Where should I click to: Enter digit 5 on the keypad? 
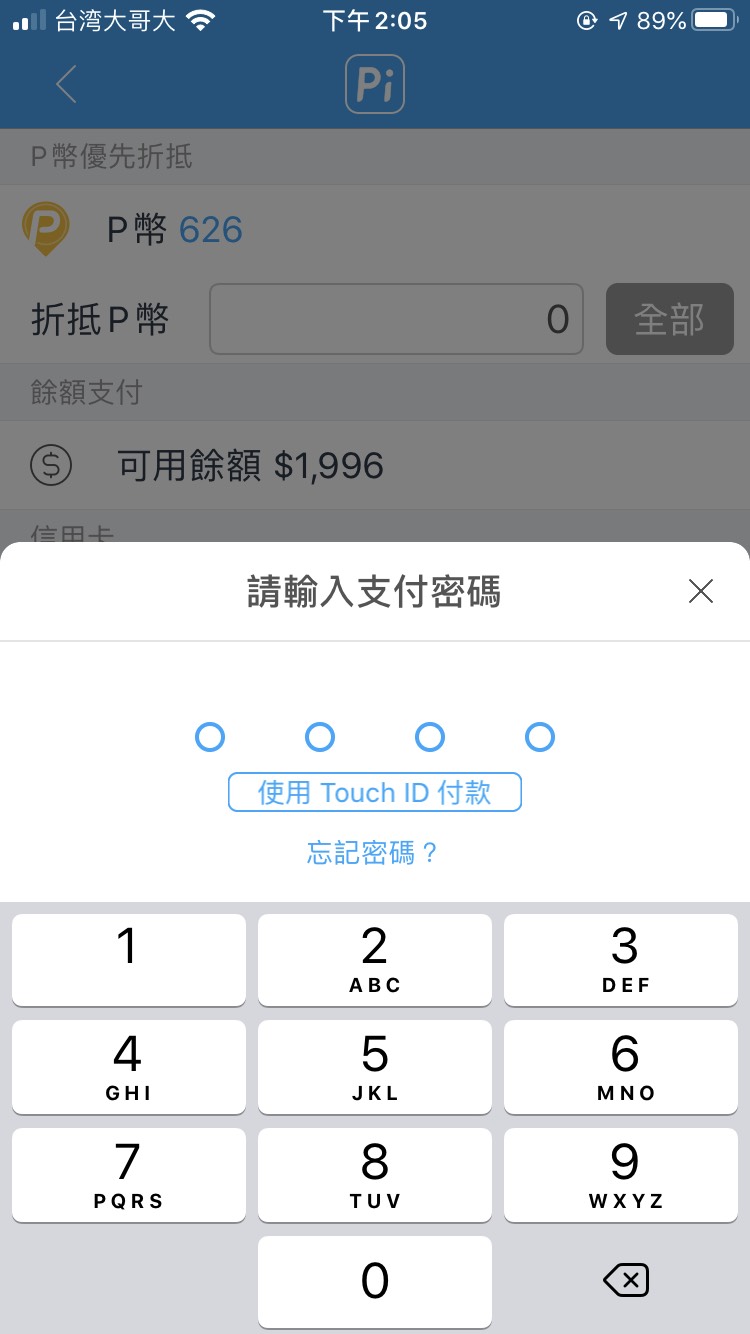(375, 1067)
